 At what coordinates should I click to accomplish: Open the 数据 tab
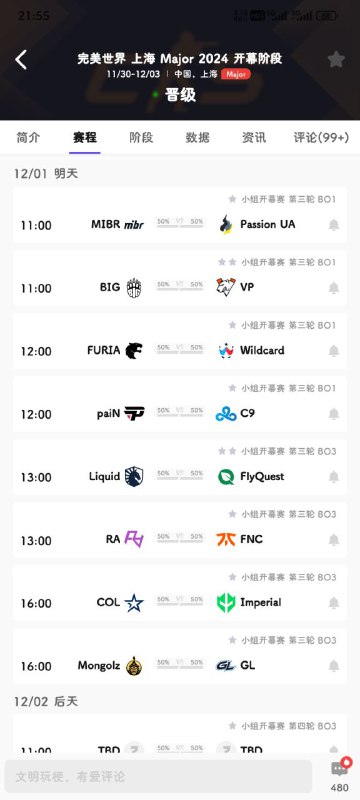point(198,137)
